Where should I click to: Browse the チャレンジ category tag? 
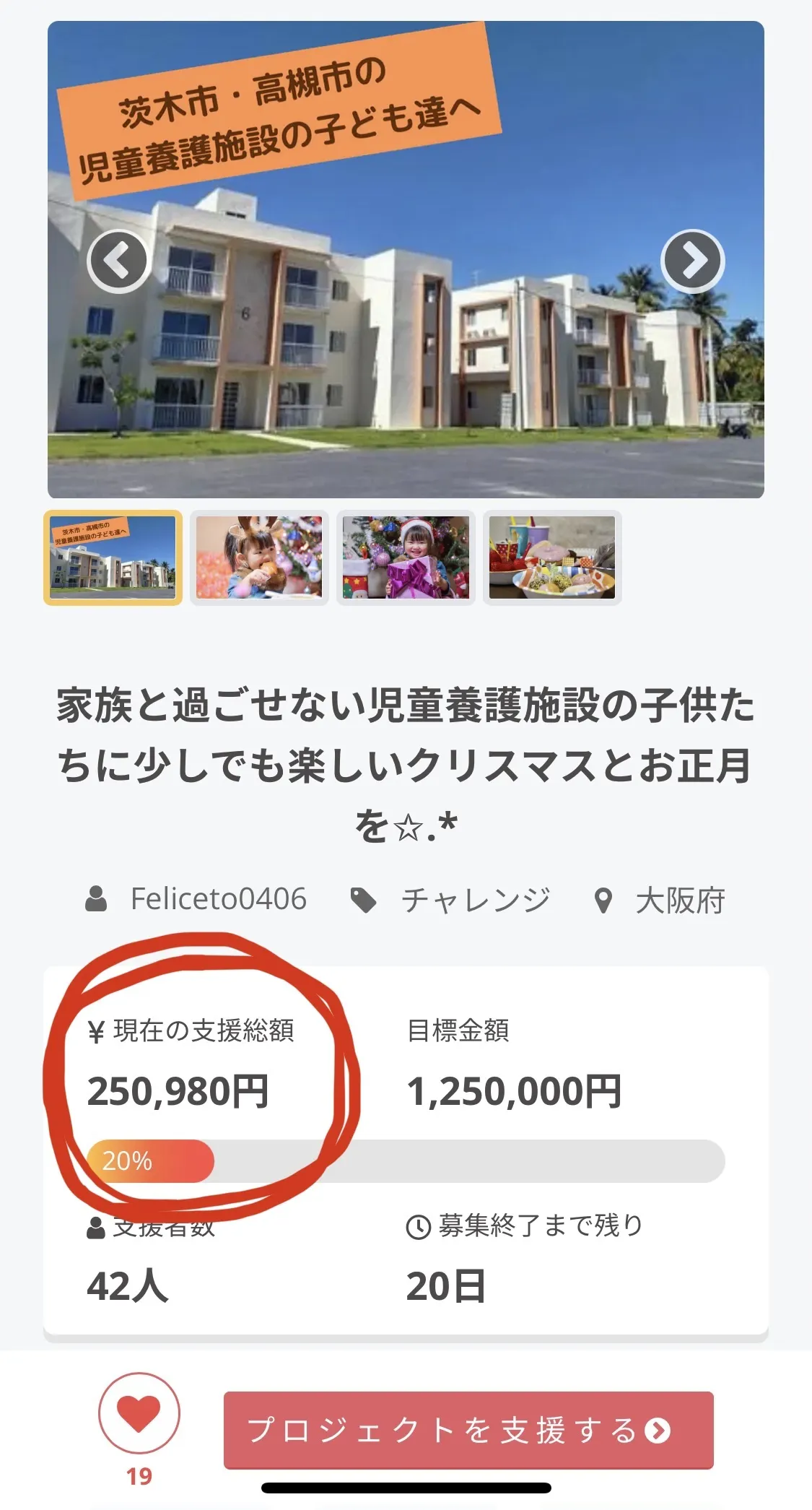point(475,900)
